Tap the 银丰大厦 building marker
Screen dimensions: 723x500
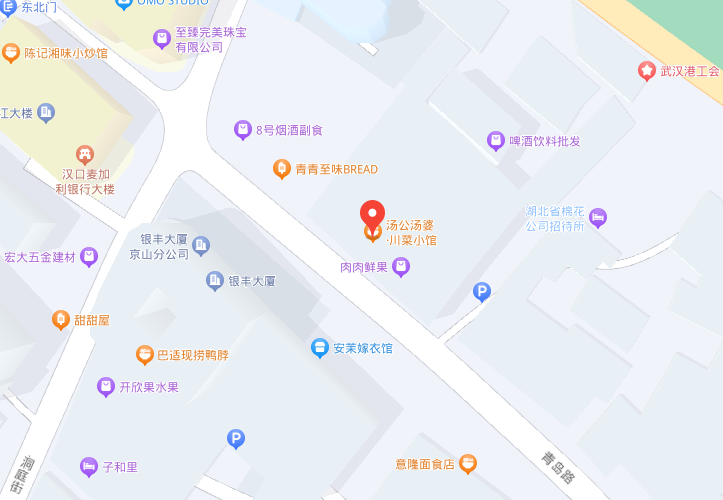(214, 281)
